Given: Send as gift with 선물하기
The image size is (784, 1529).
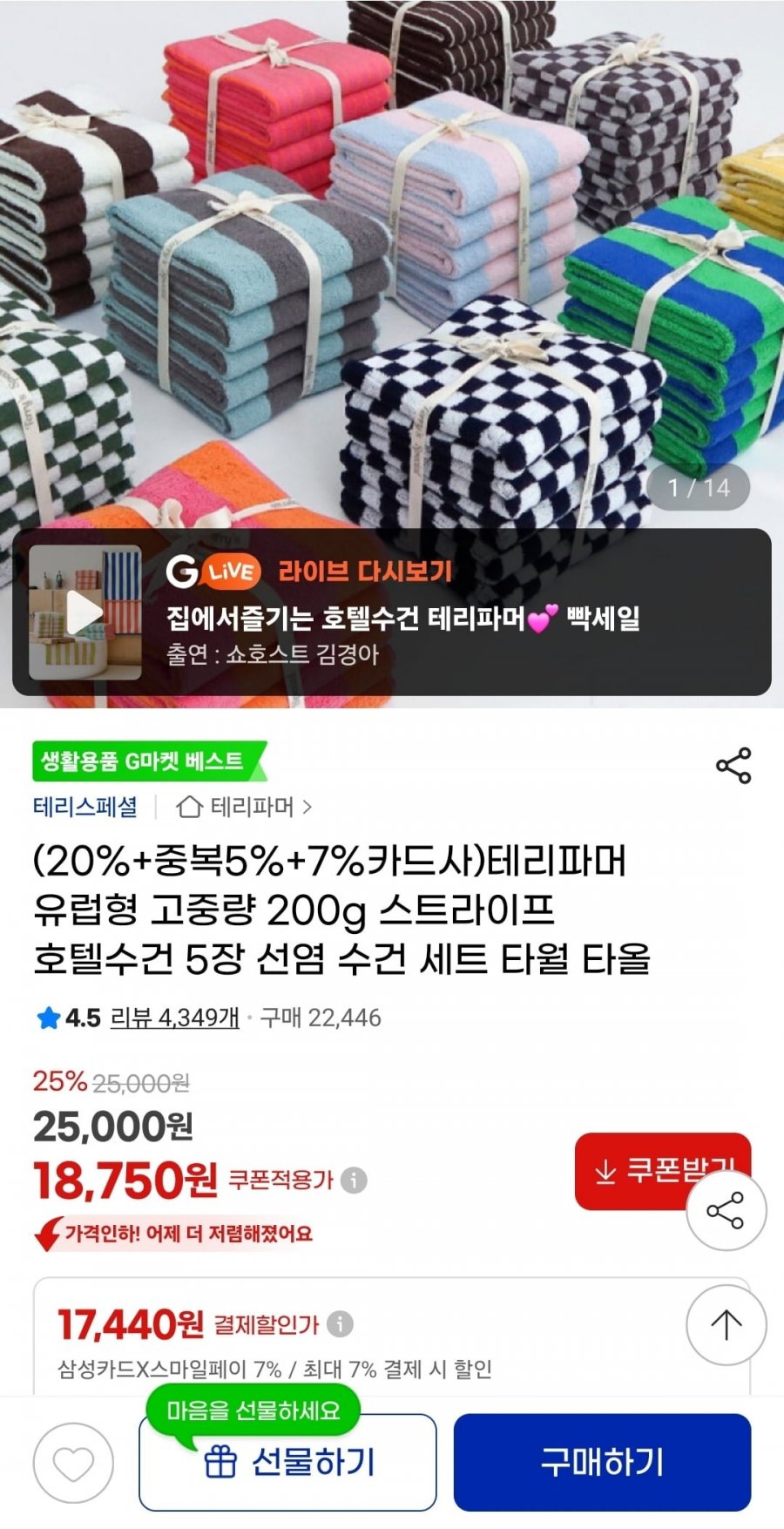Looking at the screenshot, I should coord(287,1463).
